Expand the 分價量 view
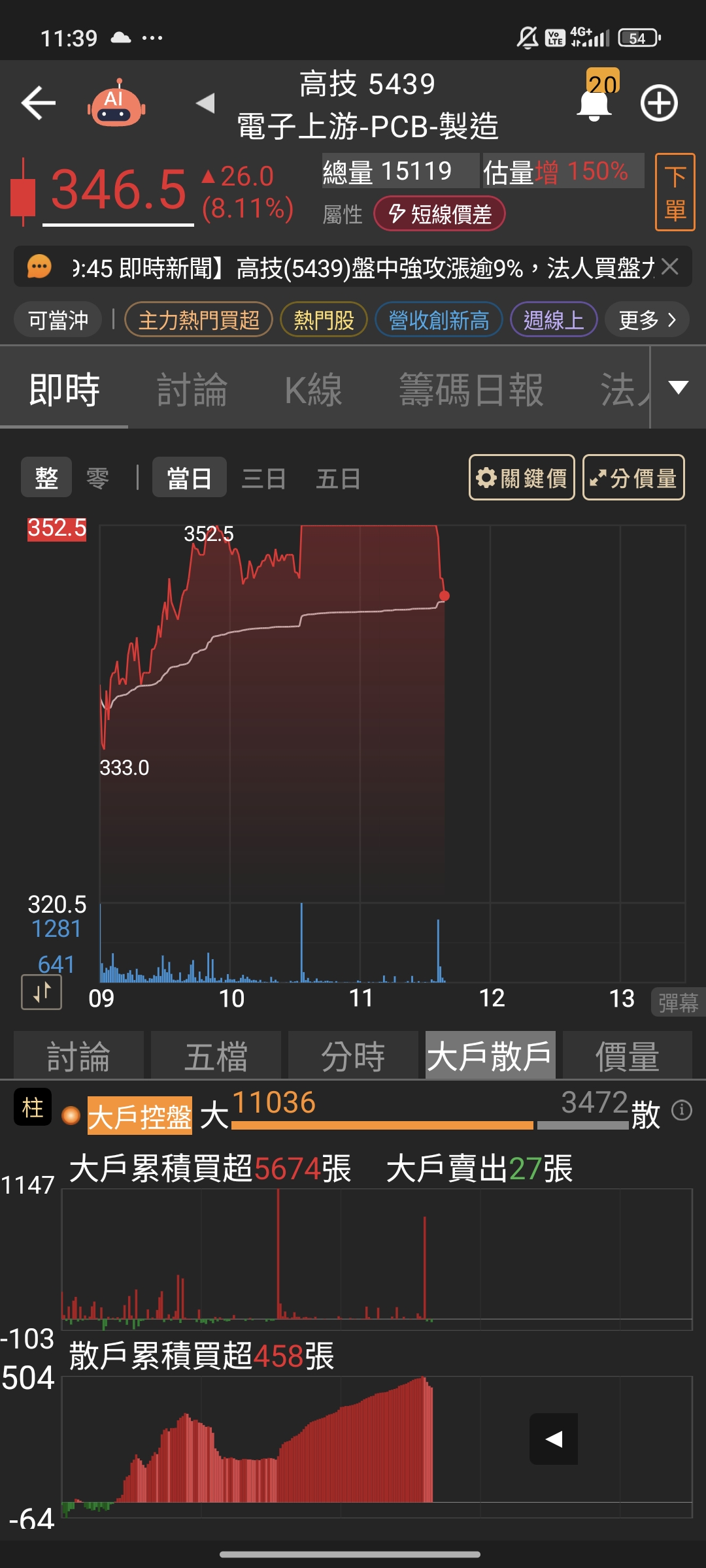This screenshot has height=1568, width=706. [633, 478]
